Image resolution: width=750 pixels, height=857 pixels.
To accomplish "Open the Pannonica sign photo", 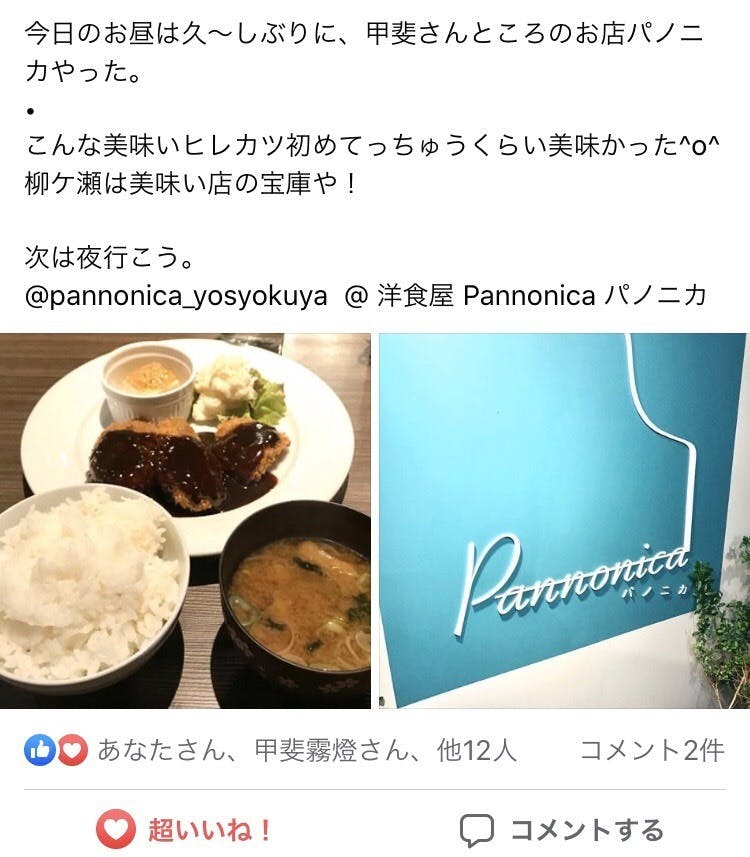I will coord(564,521).
